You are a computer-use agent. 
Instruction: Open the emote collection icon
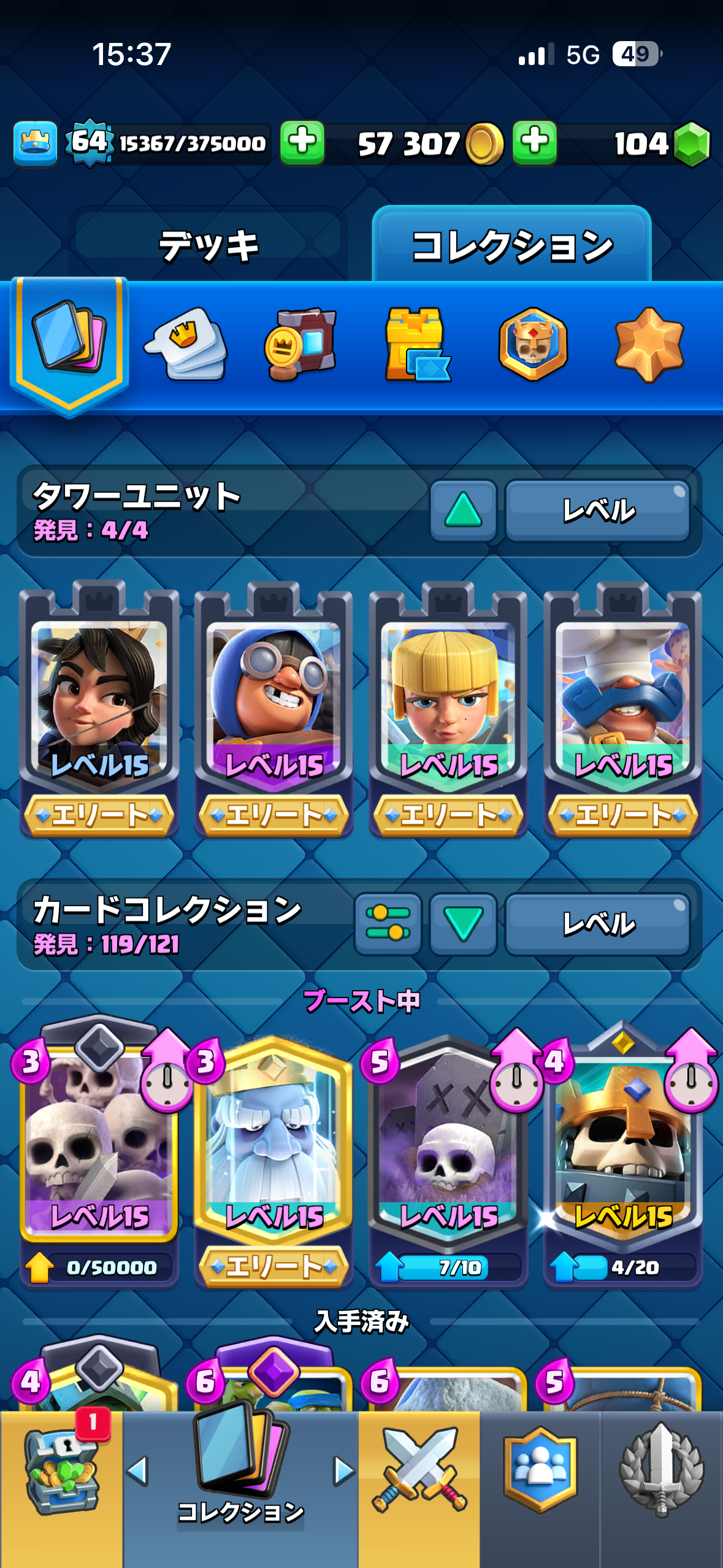click(x=186, y=345)
